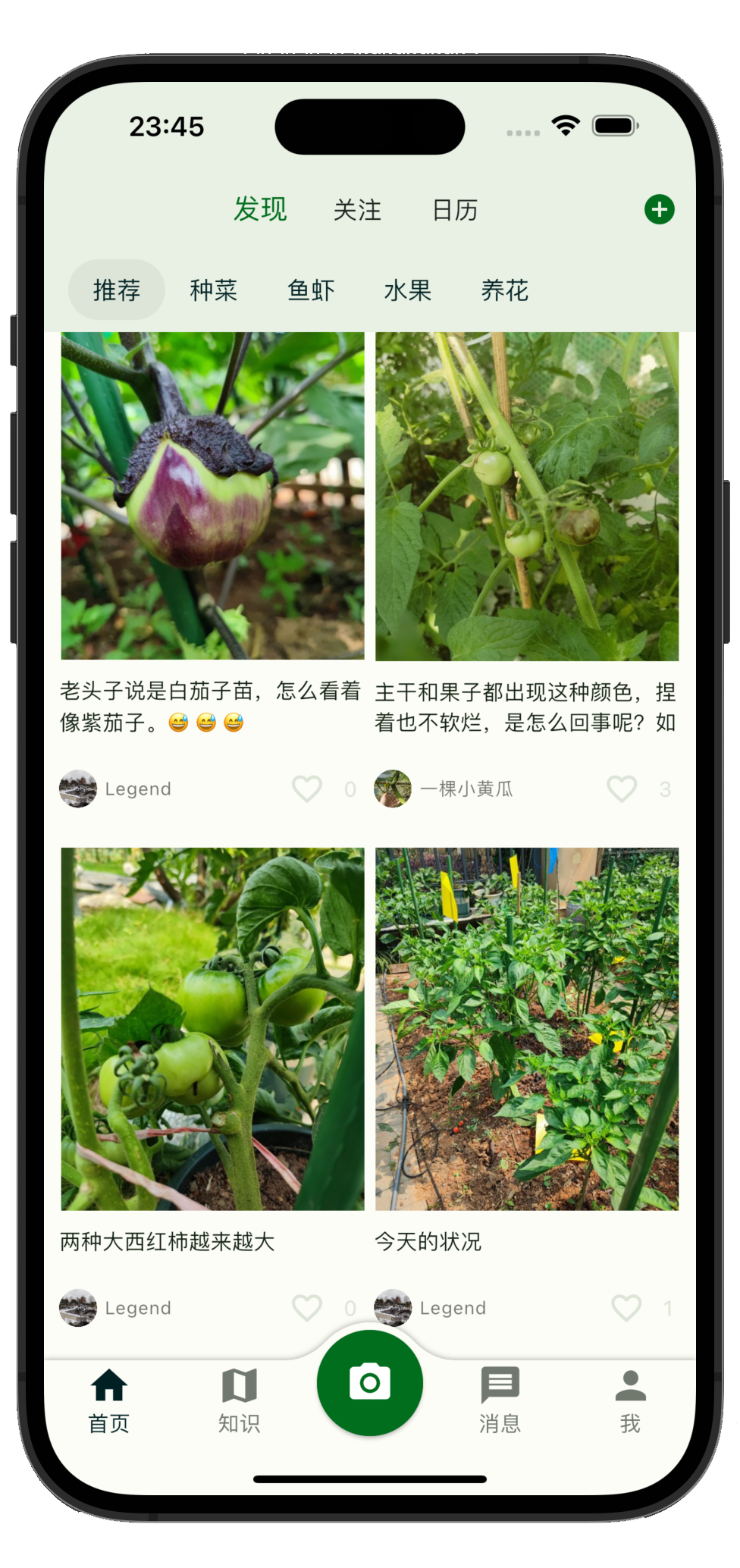Viewport: 740px width, 1568px height.
Task: Filter posts by 种菜 category
Action: coord(214,290)
